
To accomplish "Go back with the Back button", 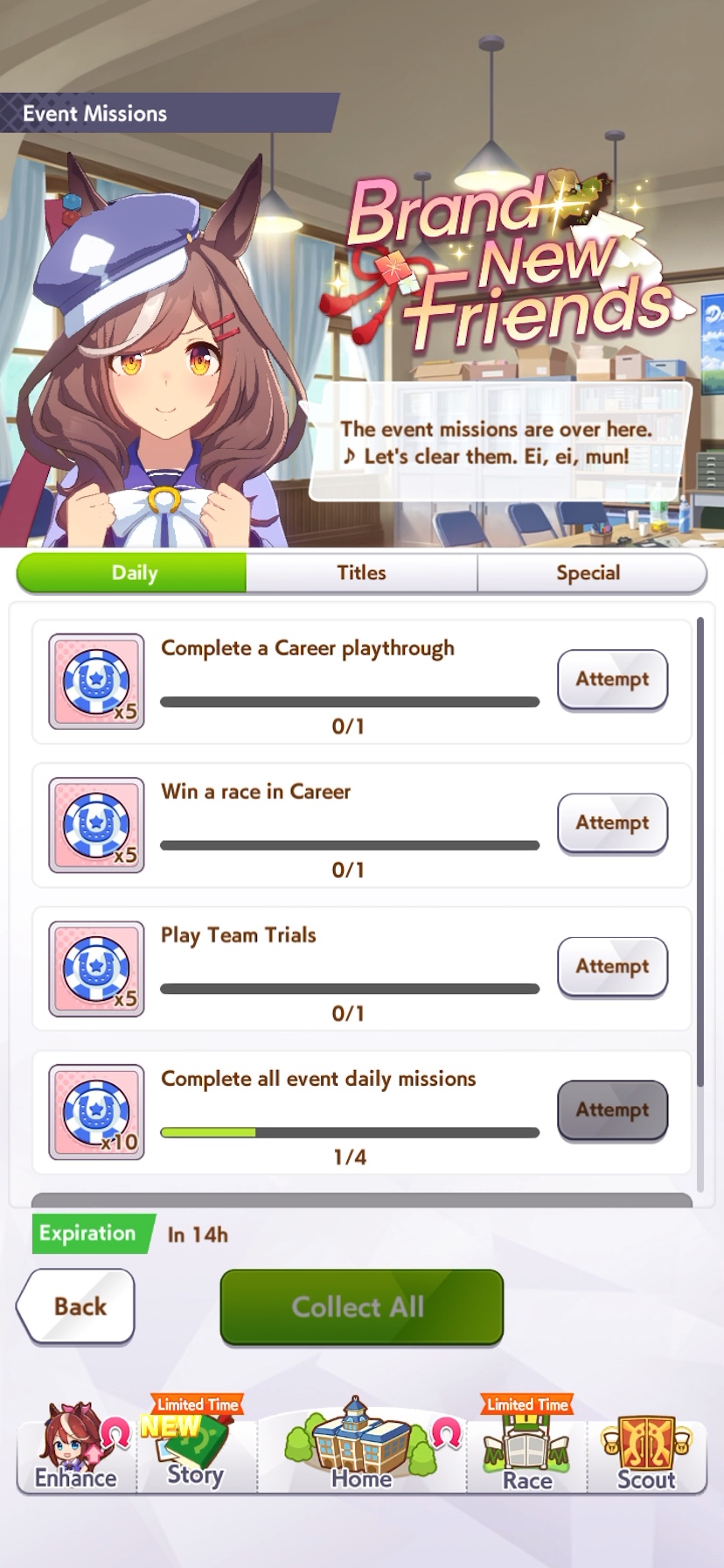I will point(76,1306).
